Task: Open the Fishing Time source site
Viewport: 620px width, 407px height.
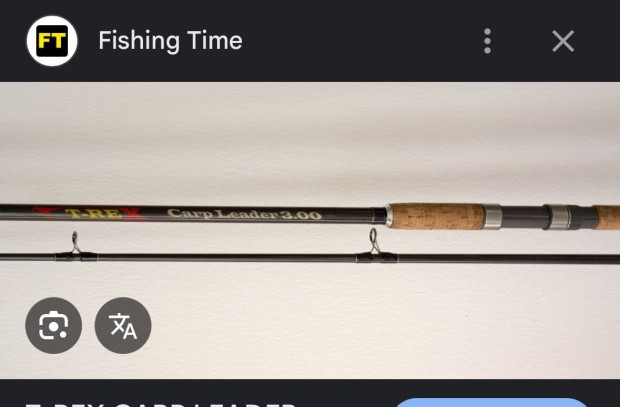Action: (x=170, y=41)
